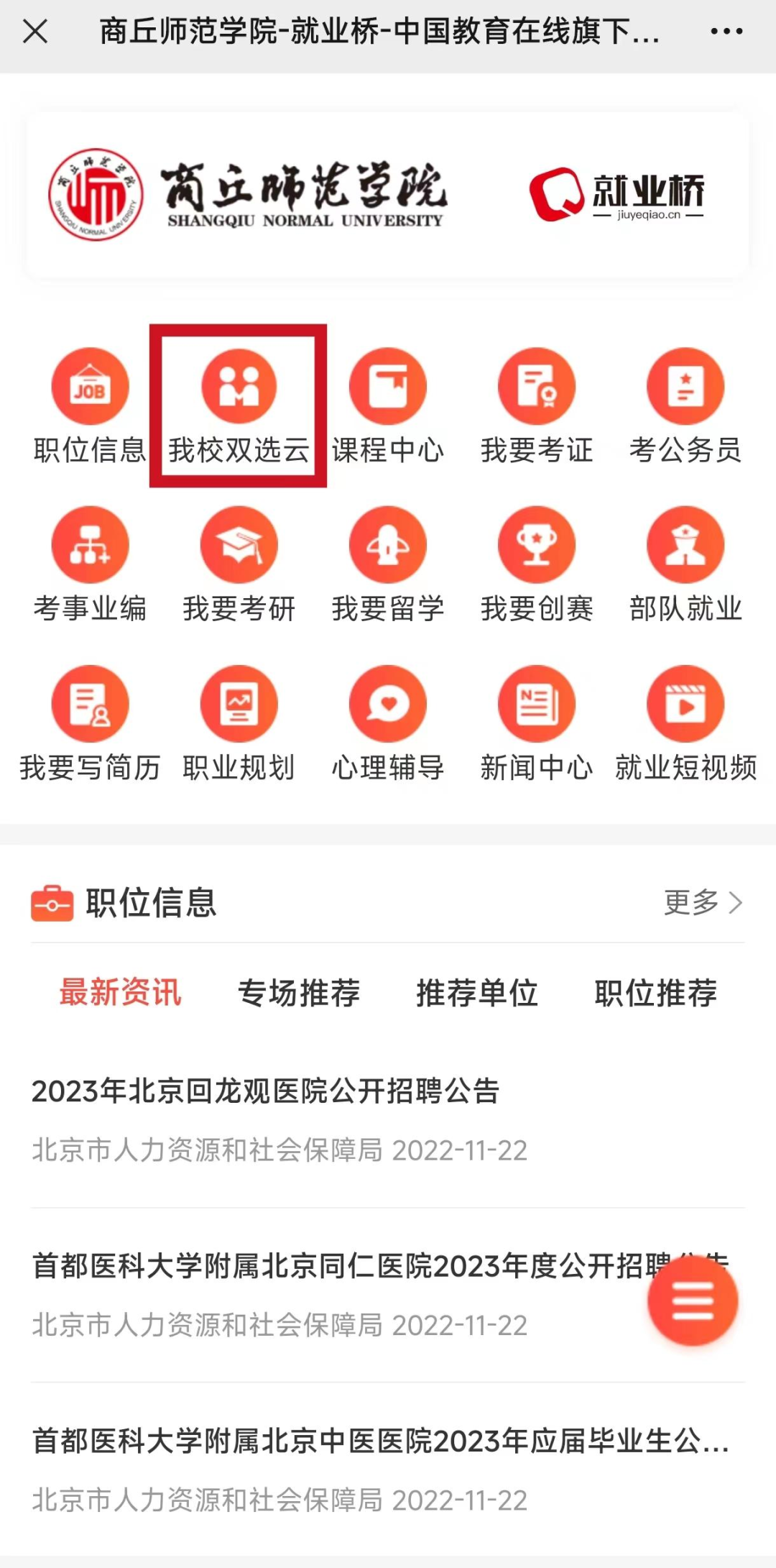Screen dimensions: 776x1568
Task: Open 心理辅导
Action: tap(388, 704)
